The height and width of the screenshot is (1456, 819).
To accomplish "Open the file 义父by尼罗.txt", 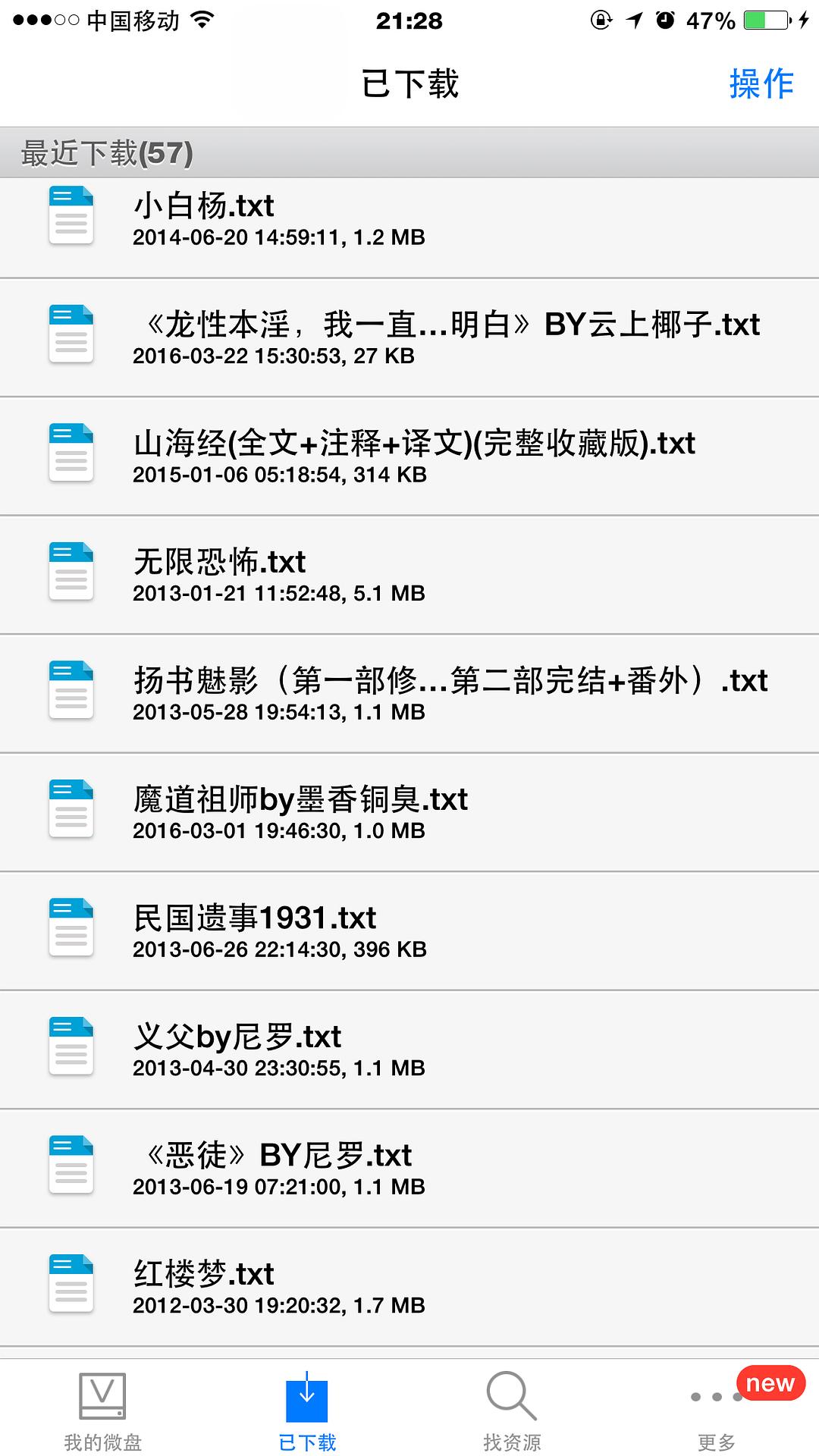I will point(409,1050).
